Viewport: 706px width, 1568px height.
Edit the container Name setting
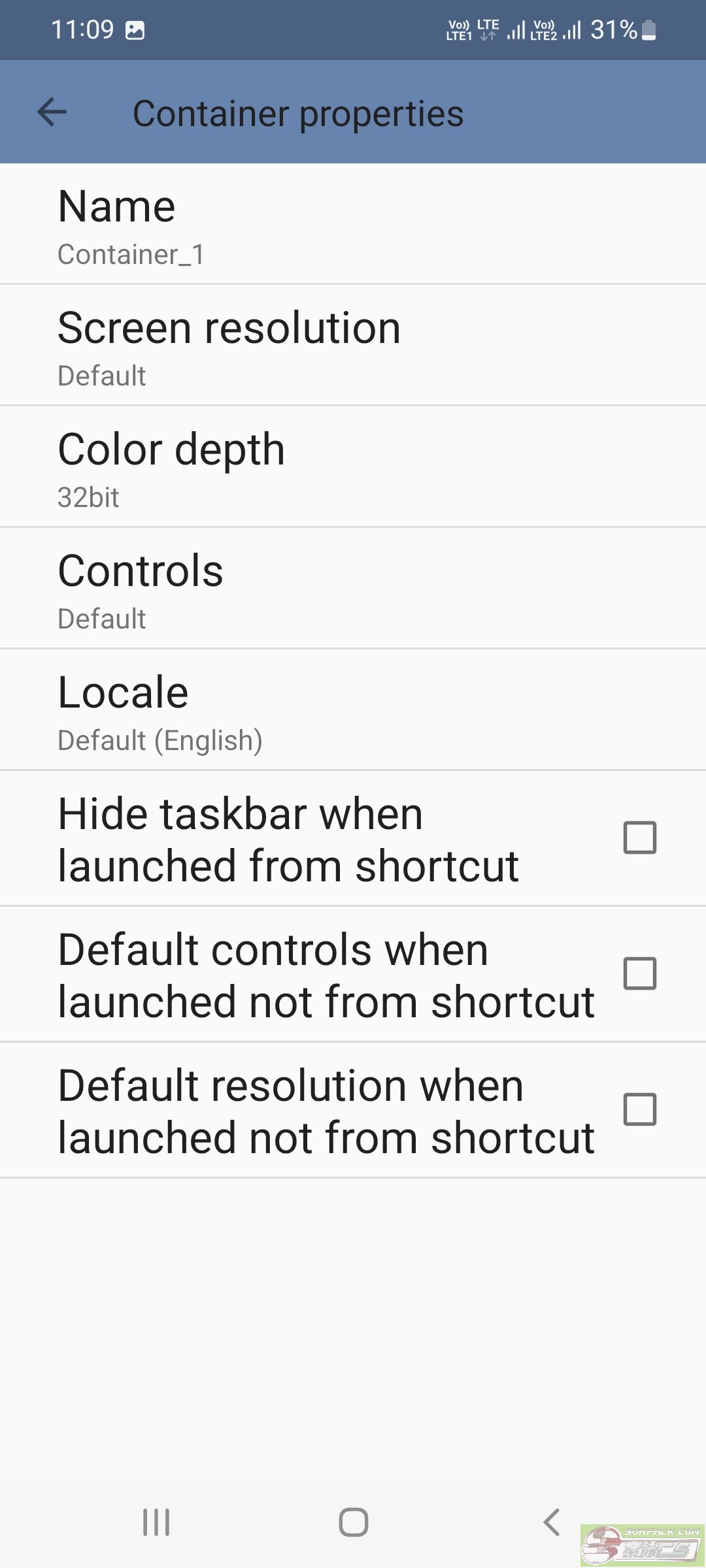[x=353, y=225]
